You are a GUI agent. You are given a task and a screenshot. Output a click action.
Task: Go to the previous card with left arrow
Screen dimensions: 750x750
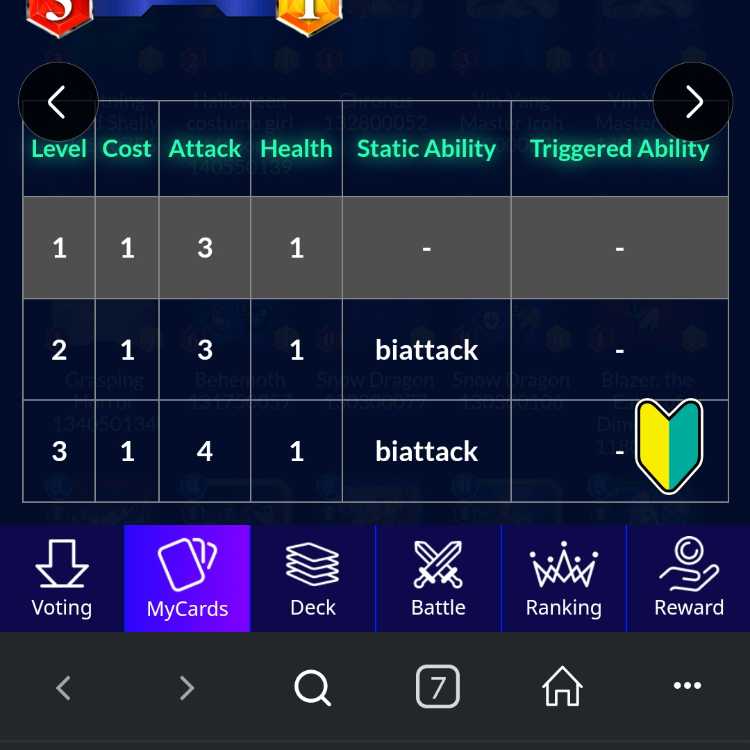click(x=58, y=102)
